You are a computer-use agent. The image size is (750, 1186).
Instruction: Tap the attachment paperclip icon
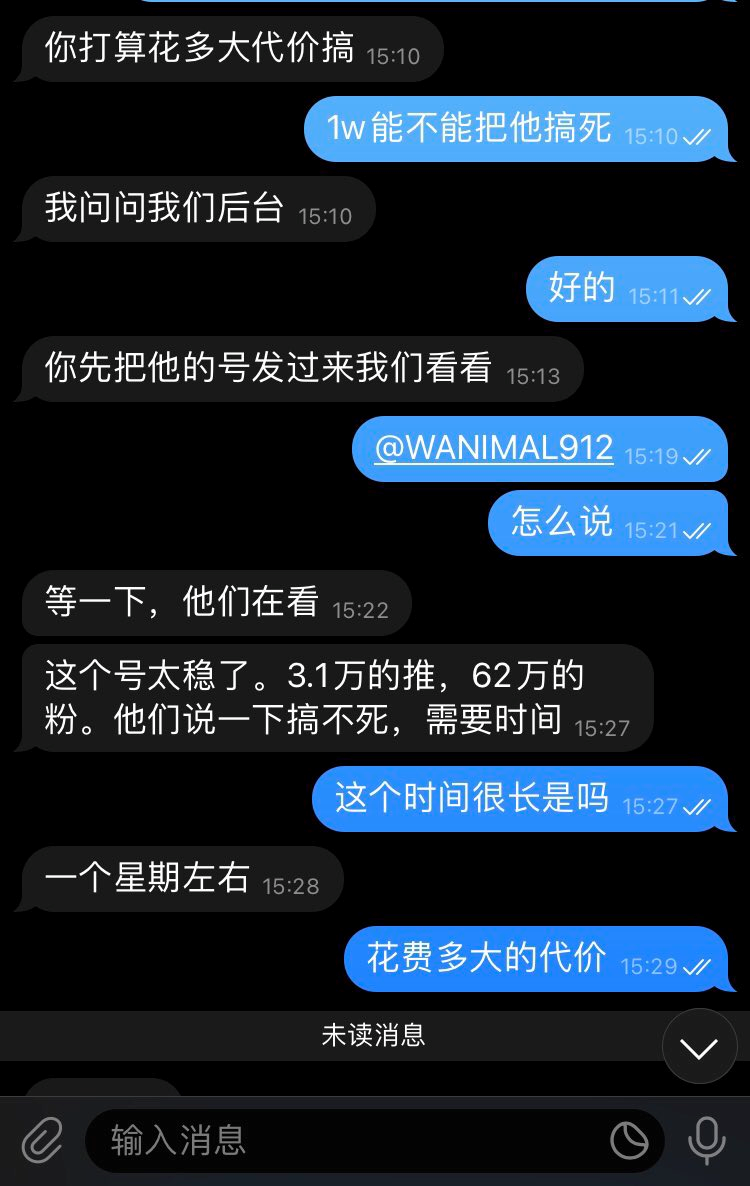tap(41, 1140)
